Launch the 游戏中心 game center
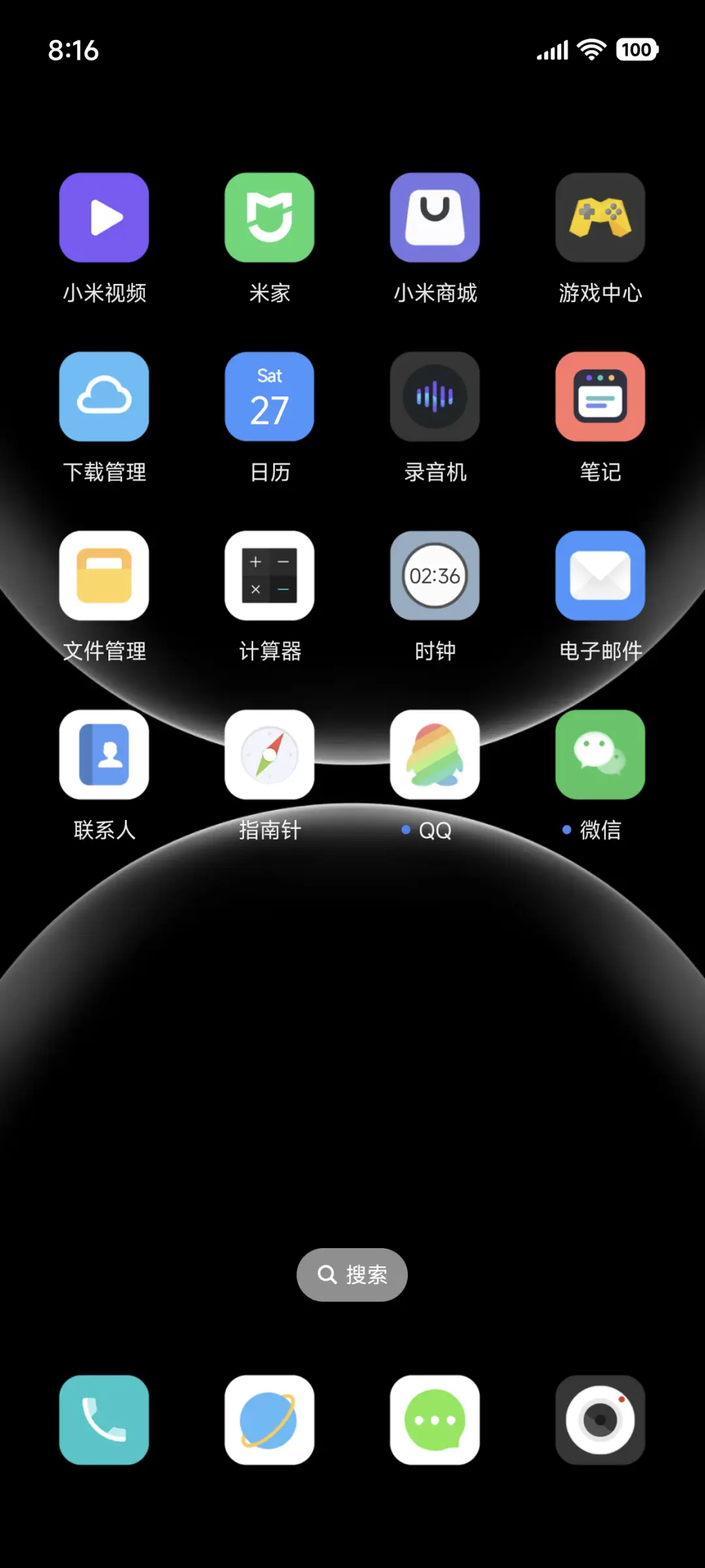This screenshot has width=705, height=1568. [600, 217]
